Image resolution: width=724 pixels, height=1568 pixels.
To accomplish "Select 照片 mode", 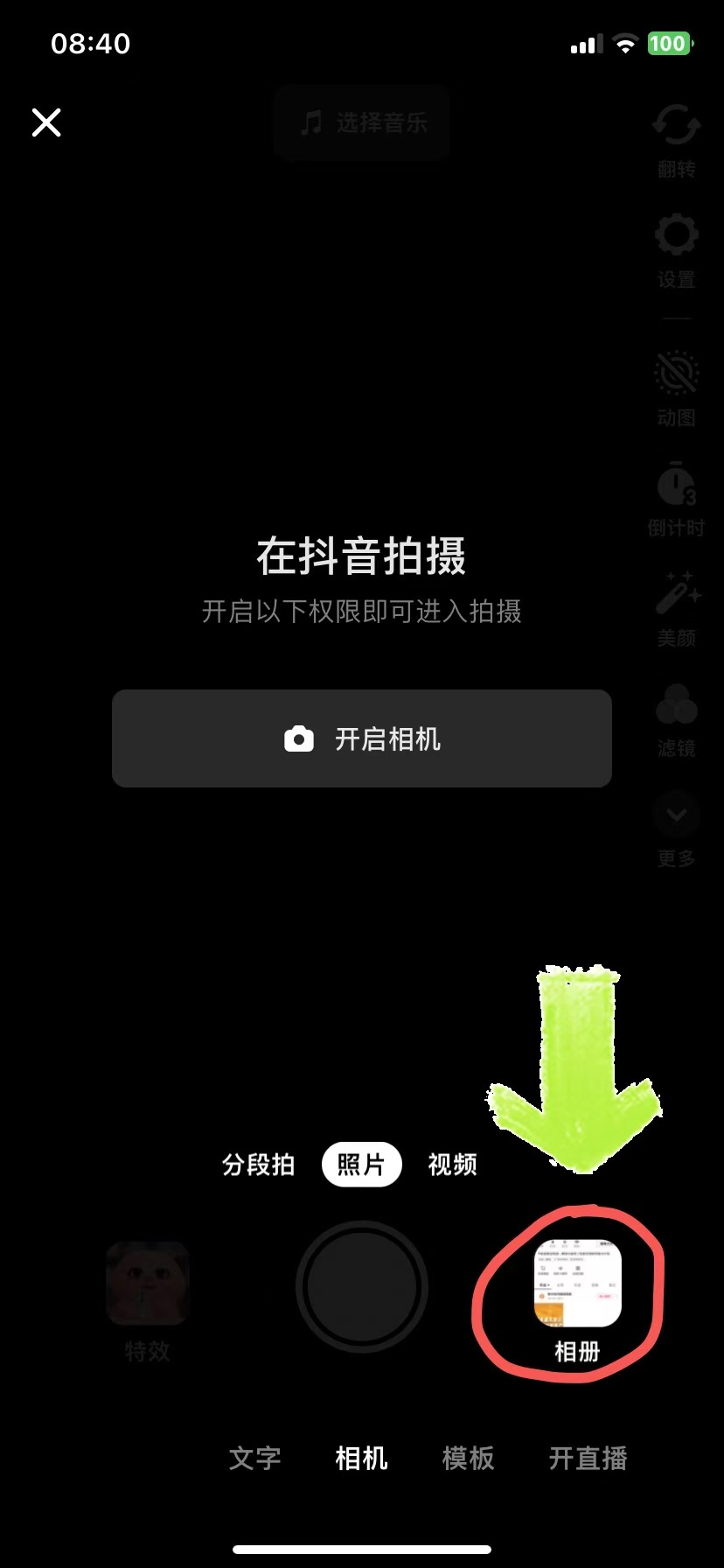I will pos(361,1165).
